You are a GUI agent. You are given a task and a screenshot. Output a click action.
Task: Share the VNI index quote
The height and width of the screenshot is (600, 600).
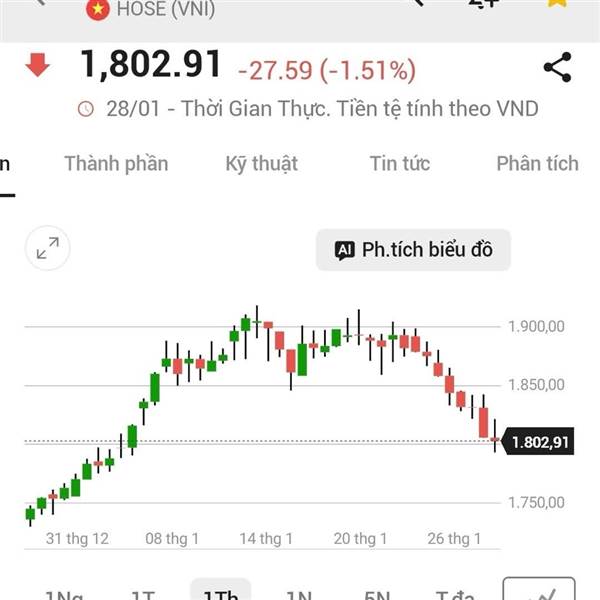(558, 67)
